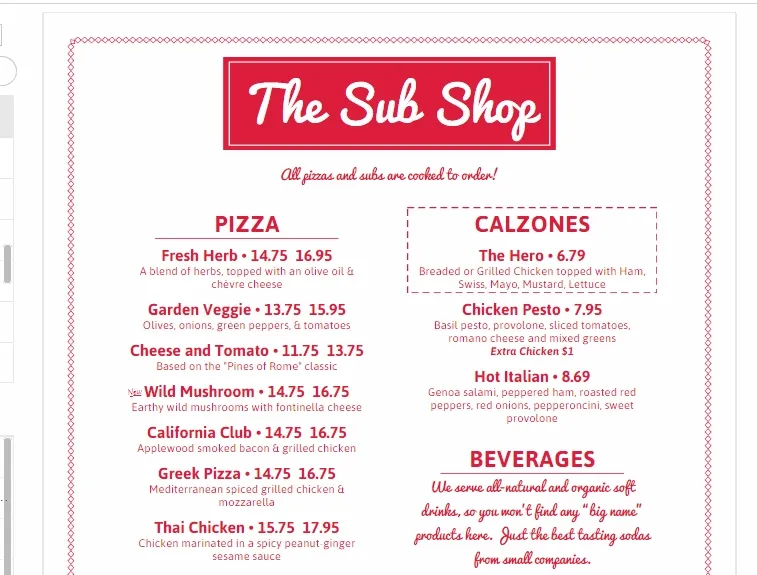
Task: Select The Sub Shop title banner
Action: point(390,104)
